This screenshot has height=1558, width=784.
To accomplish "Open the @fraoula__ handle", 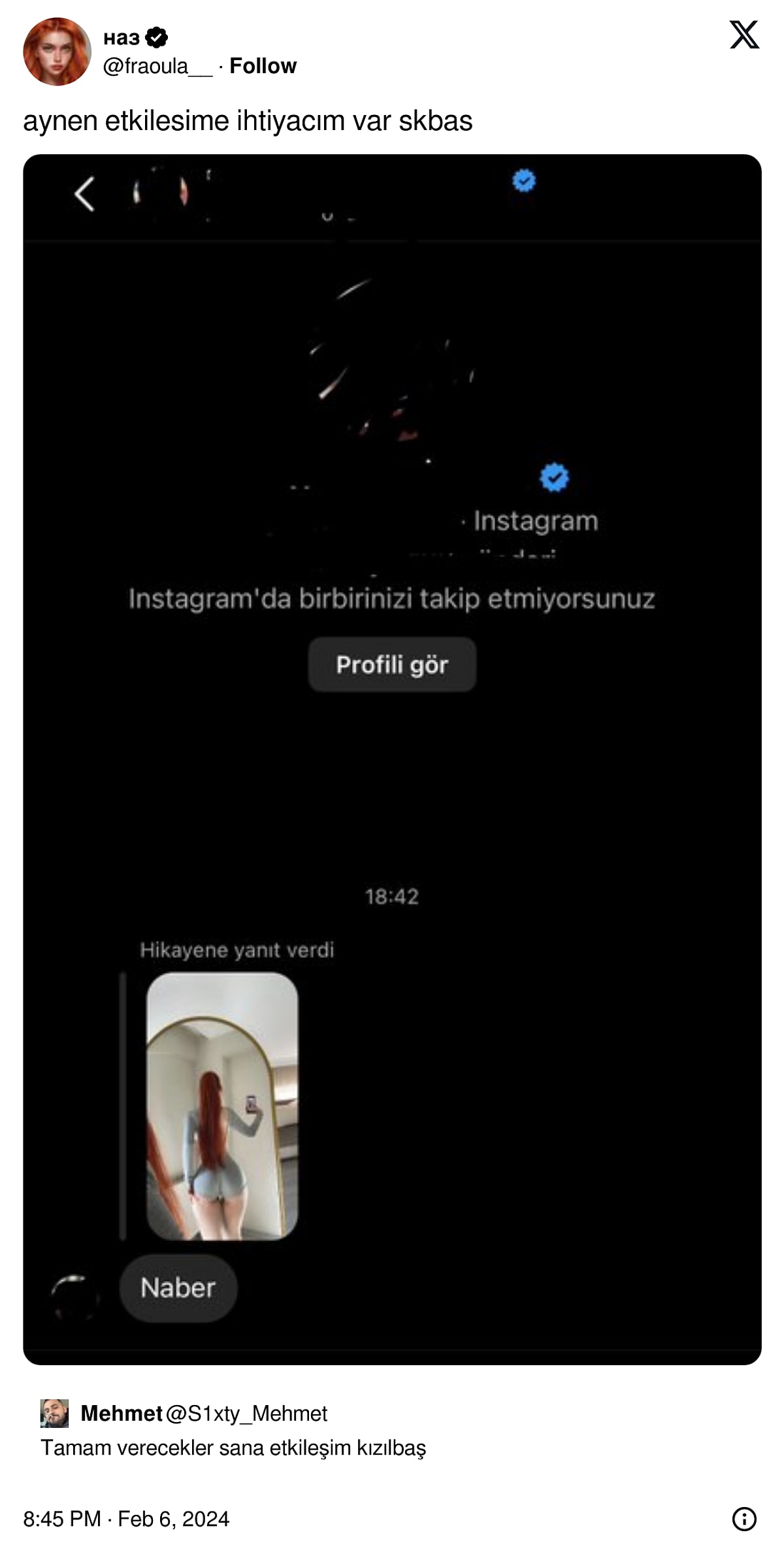I will [157, 66].
